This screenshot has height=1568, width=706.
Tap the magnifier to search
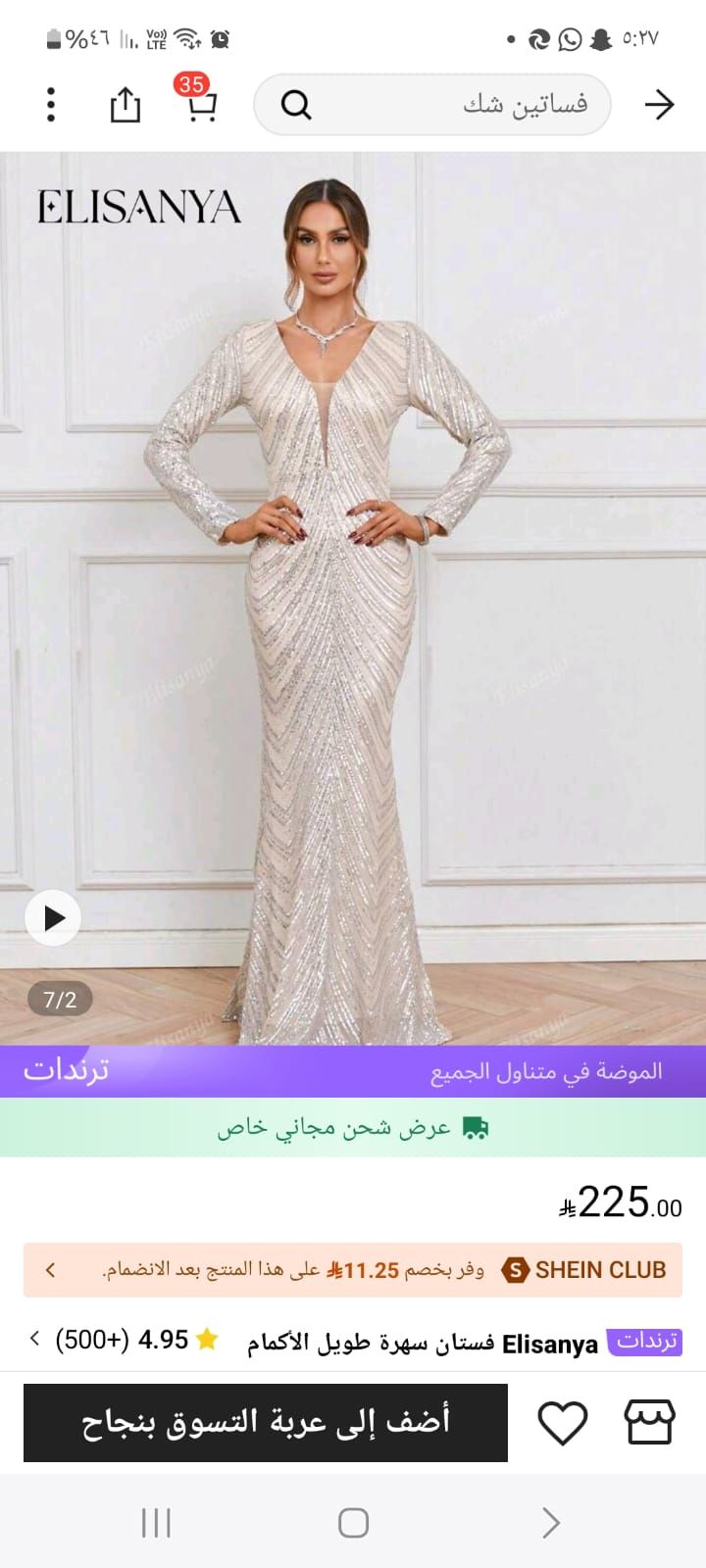(x=293, y=105)
